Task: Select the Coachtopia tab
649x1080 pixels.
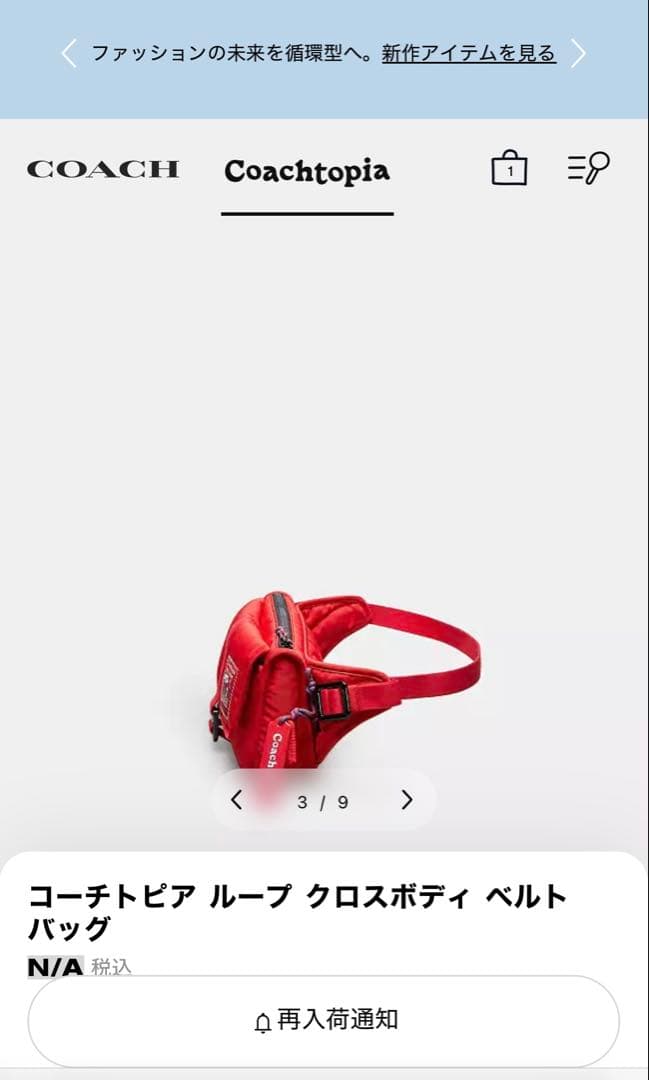Action: pyautogui.click(x=307, y=171)
